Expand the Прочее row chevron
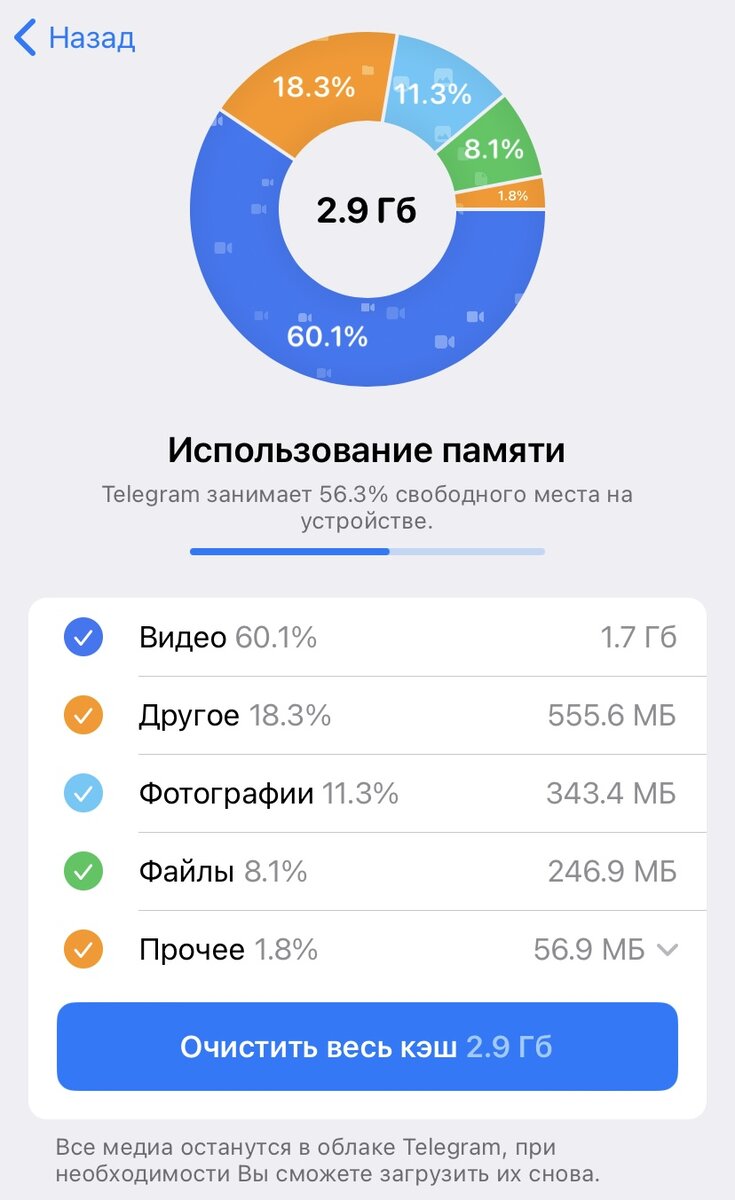The image size is (735, 1200). coord(667,950)
